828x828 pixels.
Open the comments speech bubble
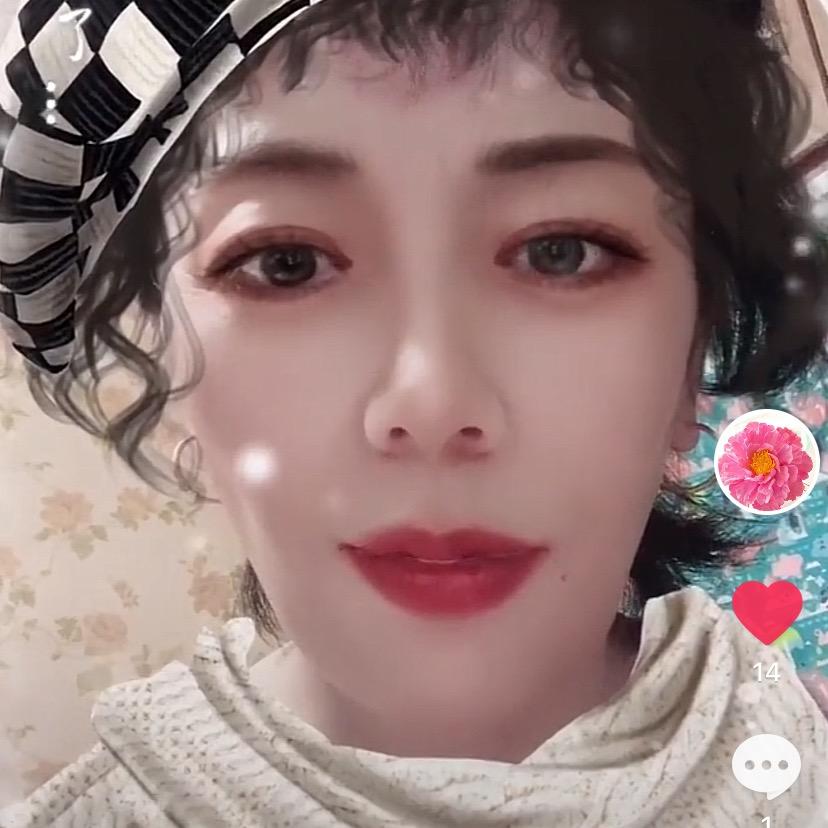766,767
